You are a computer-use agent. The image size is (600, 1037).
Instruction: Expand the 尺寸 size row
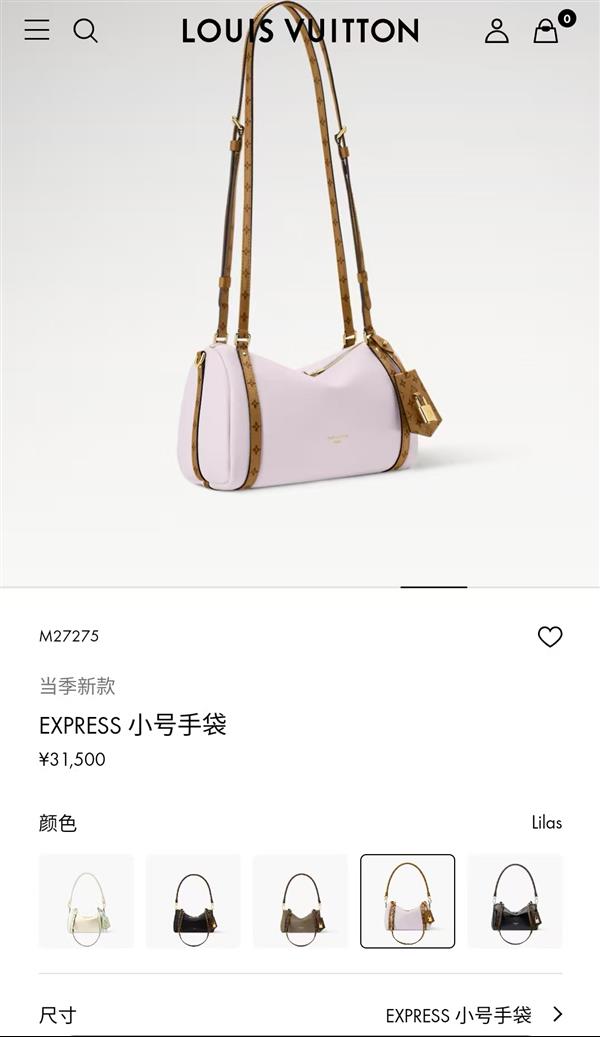click(300, 1015)
